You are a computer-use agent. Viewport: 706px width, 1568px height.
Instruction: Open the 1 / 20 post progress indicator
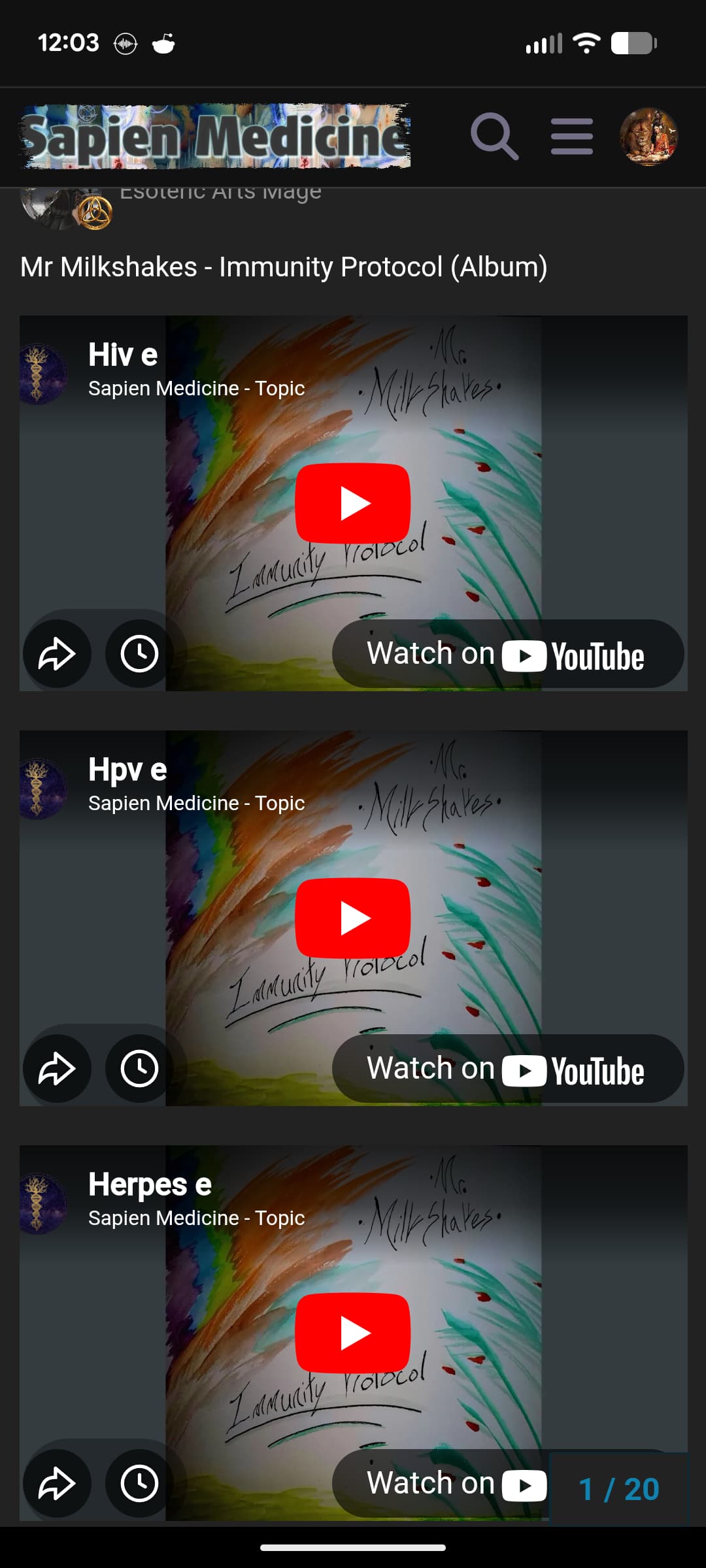tap(618, 1490)
